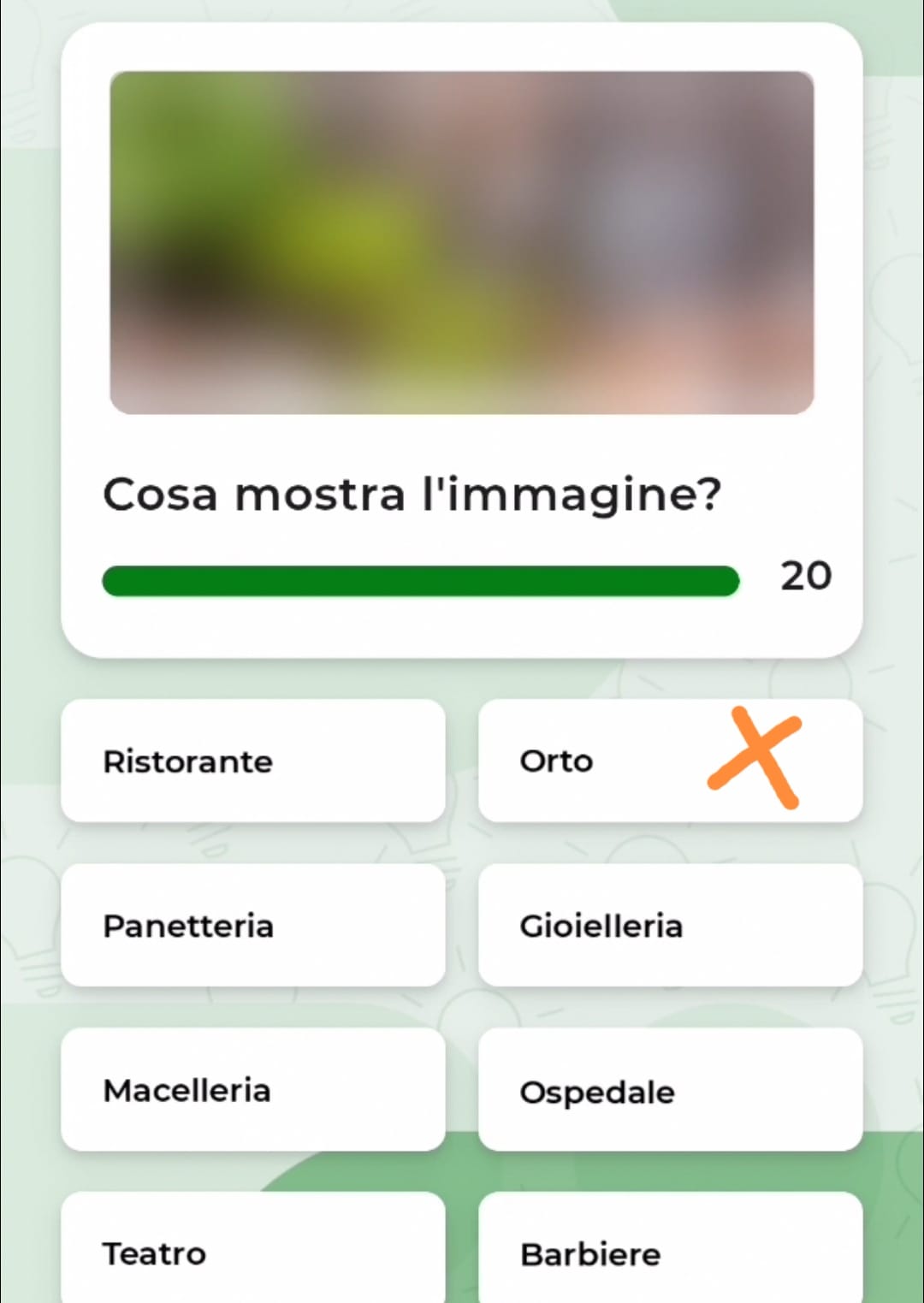The image size is (924, 1303).
Task: Choose the Teatro answer
Action: tap(252, 1252)
